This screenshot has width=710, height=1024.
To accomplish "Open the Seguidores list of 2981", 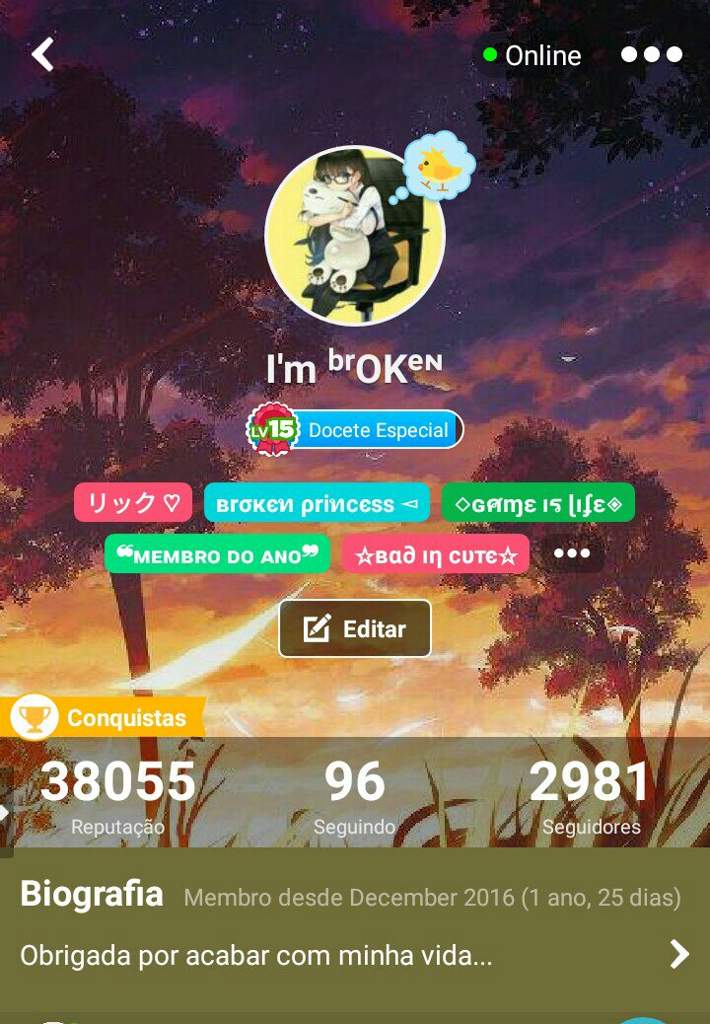I will (590, 796).
